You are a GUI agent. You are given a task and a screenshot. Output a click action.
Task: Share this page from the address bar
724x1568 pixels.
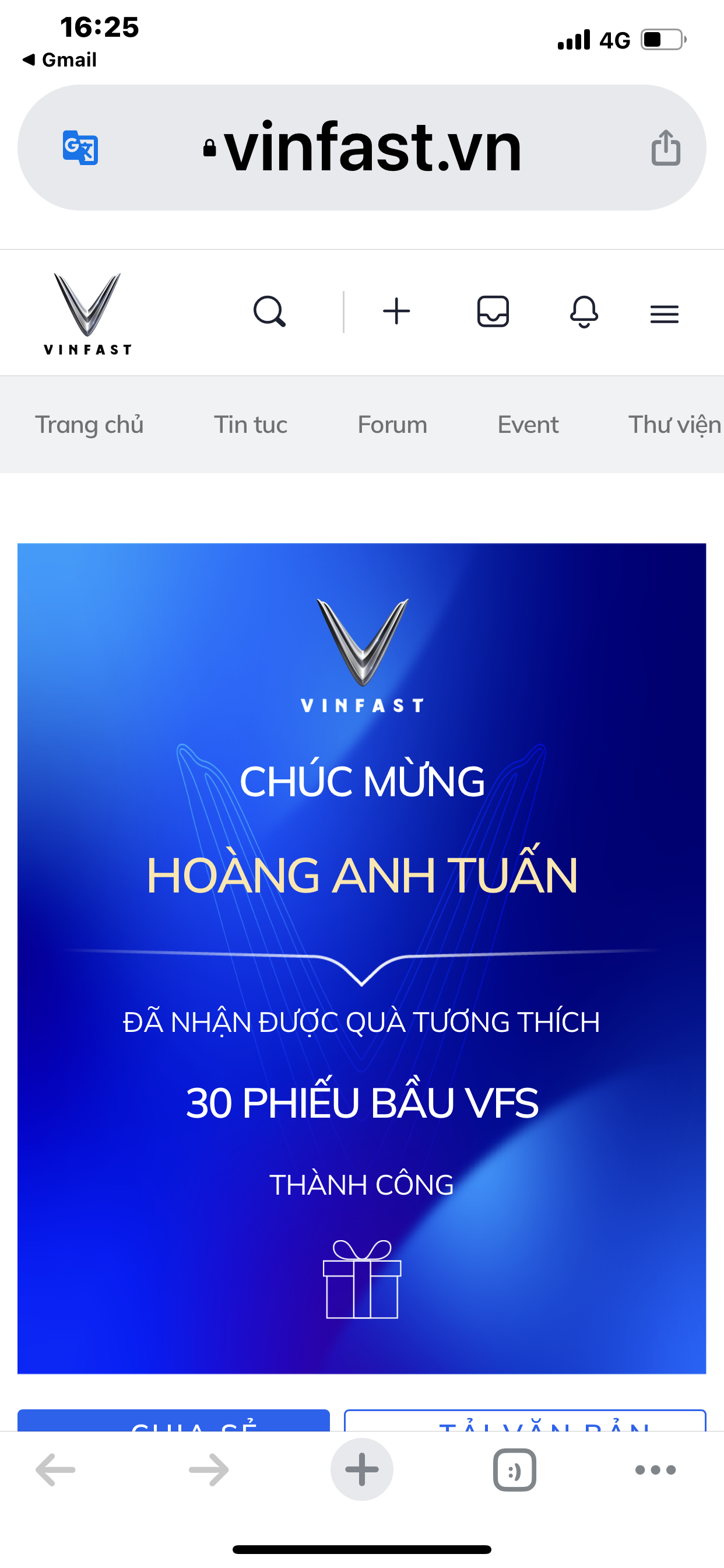(666, 148)
